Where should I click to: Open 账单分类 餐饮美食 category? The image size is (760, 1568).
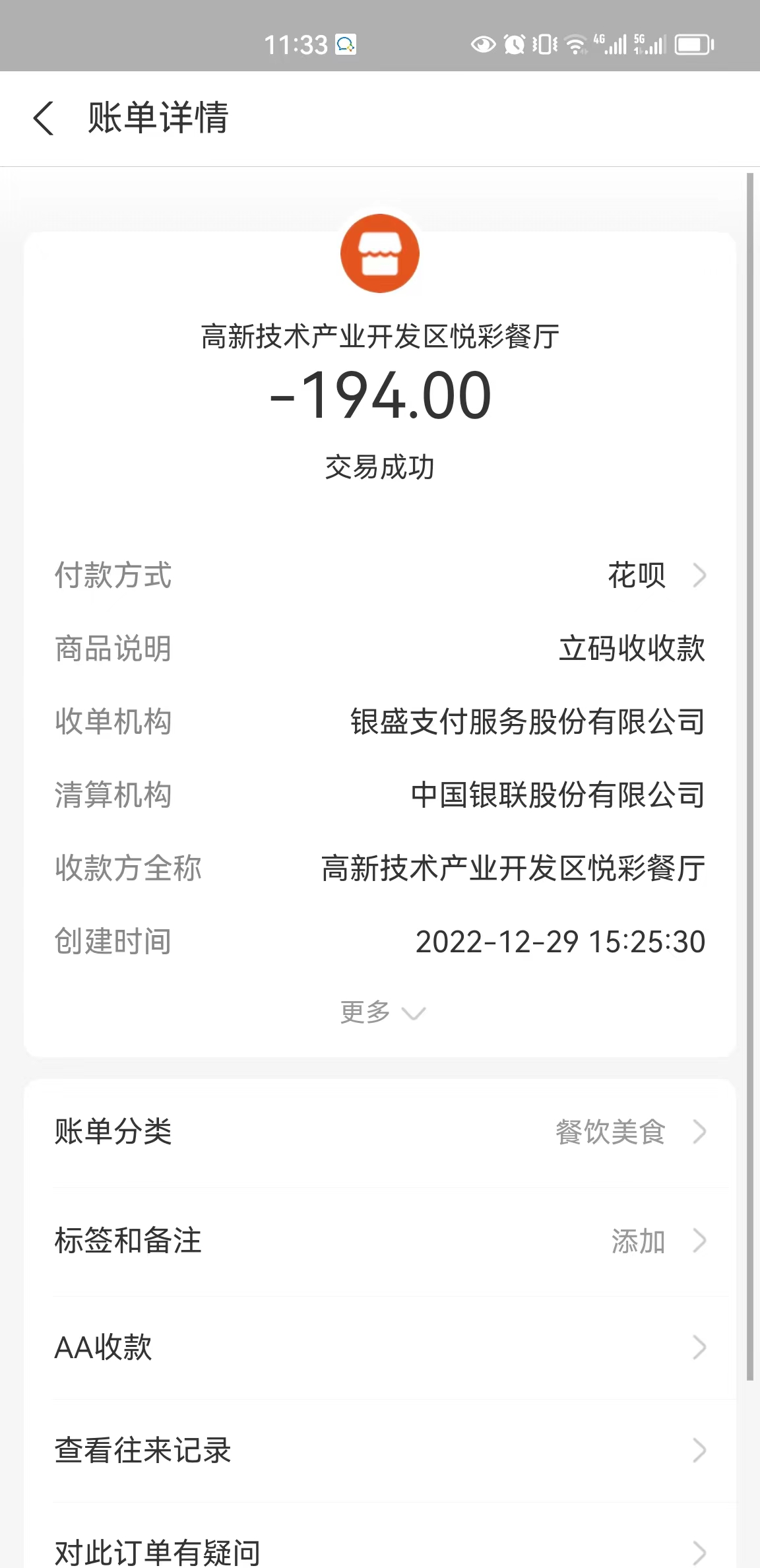380,1132
